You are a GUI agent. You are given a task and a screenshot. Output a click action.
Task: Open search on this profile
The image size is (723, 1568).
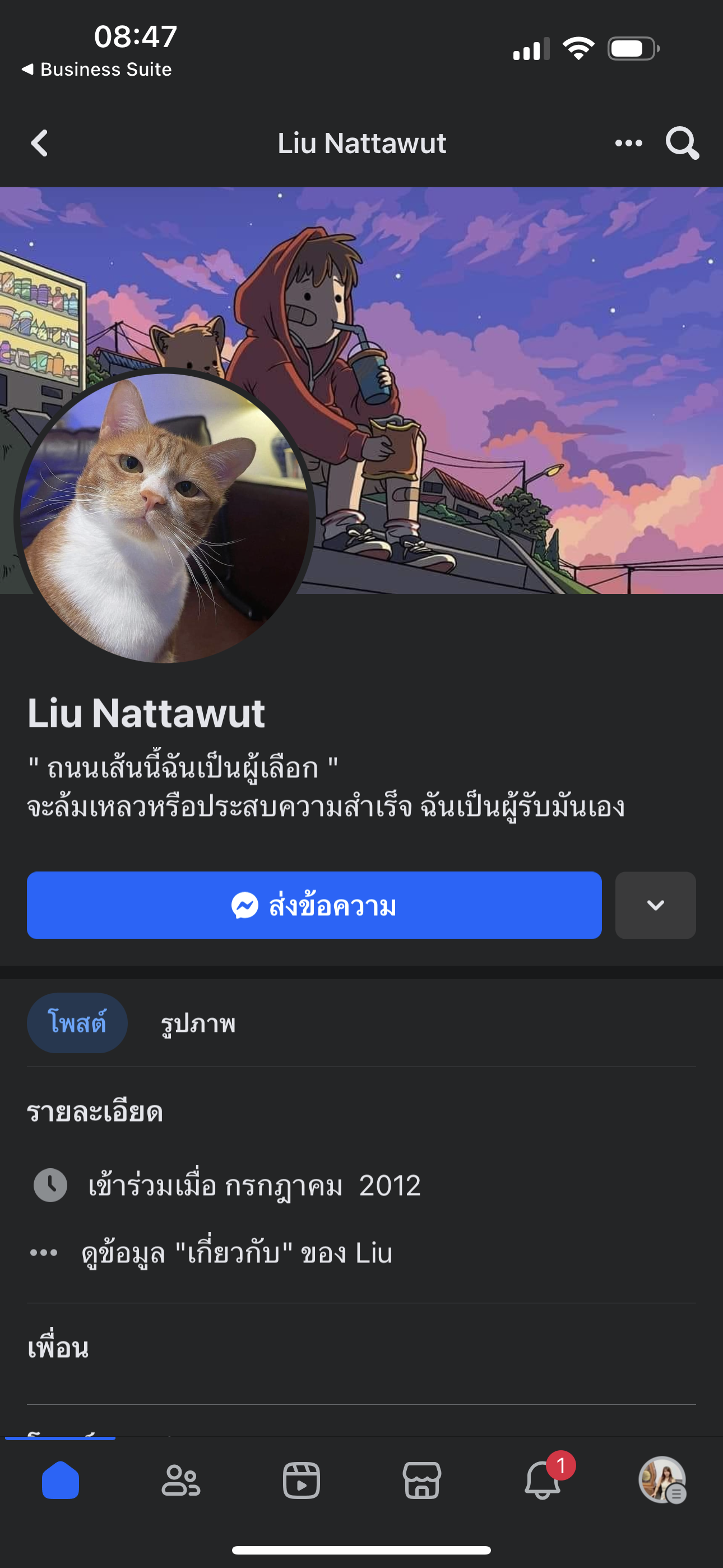click(682, 144)
